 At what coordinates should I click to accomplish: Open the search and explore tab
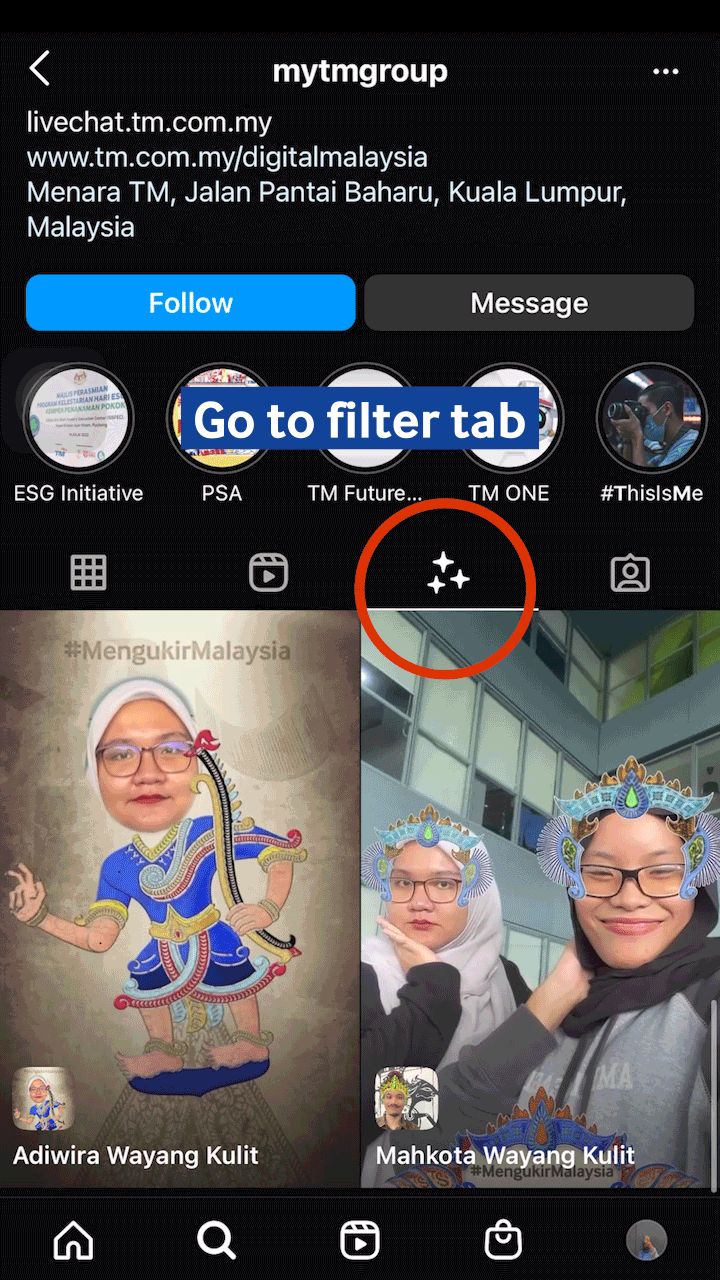[x=216, y=1241]
